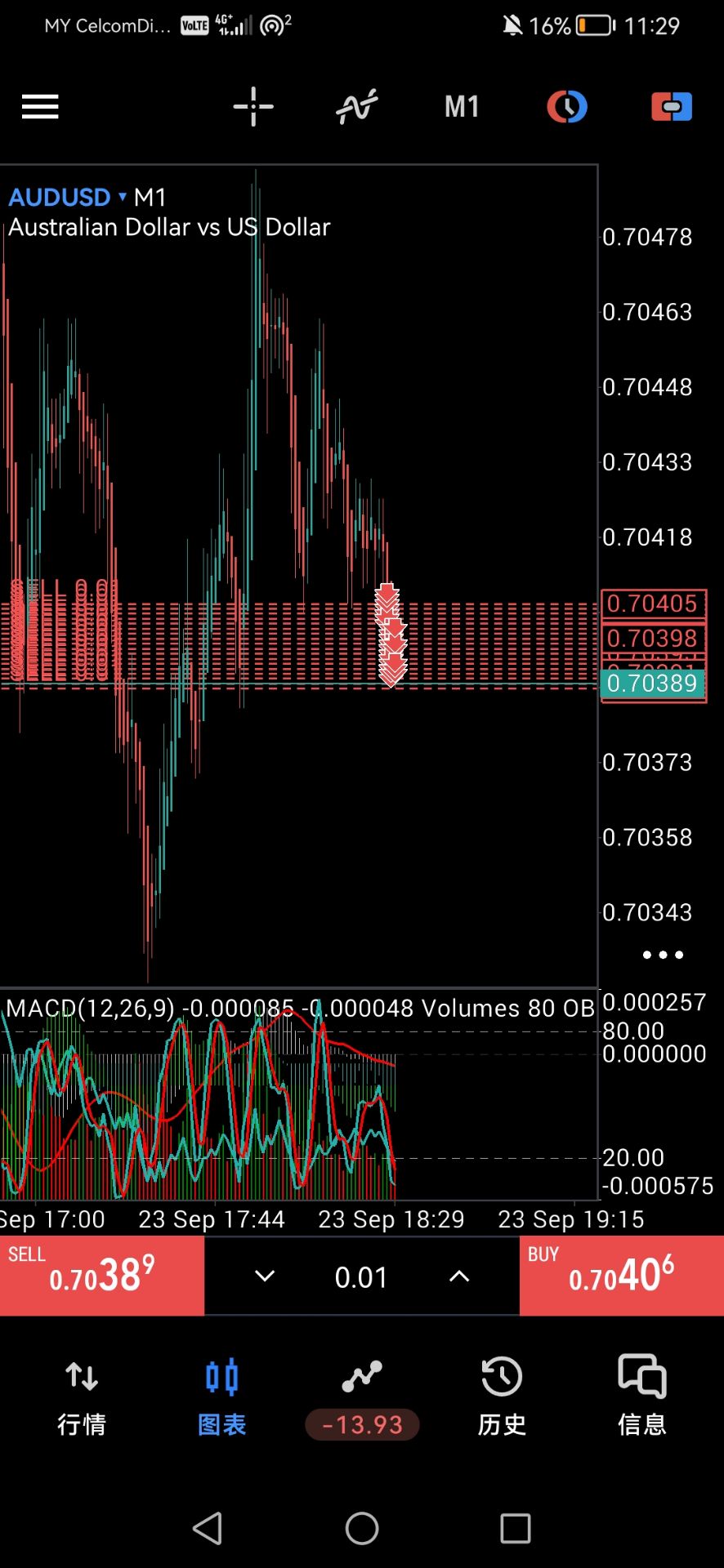Tap the three-dot overflow on the chart
Viewport: 724px width, 1568px height.
pos(663,955)
